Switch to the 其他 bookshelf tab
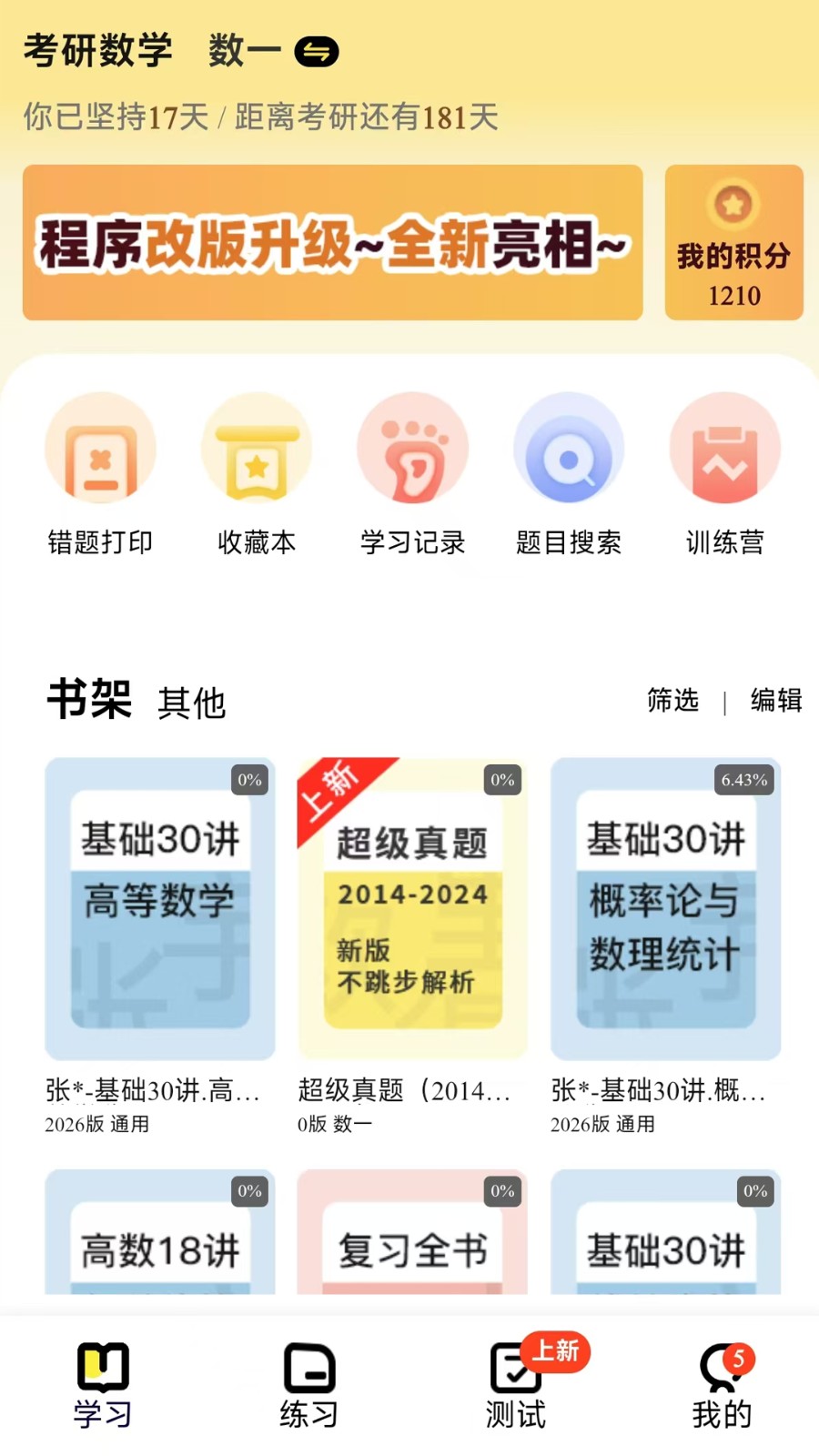 point(191,703)
